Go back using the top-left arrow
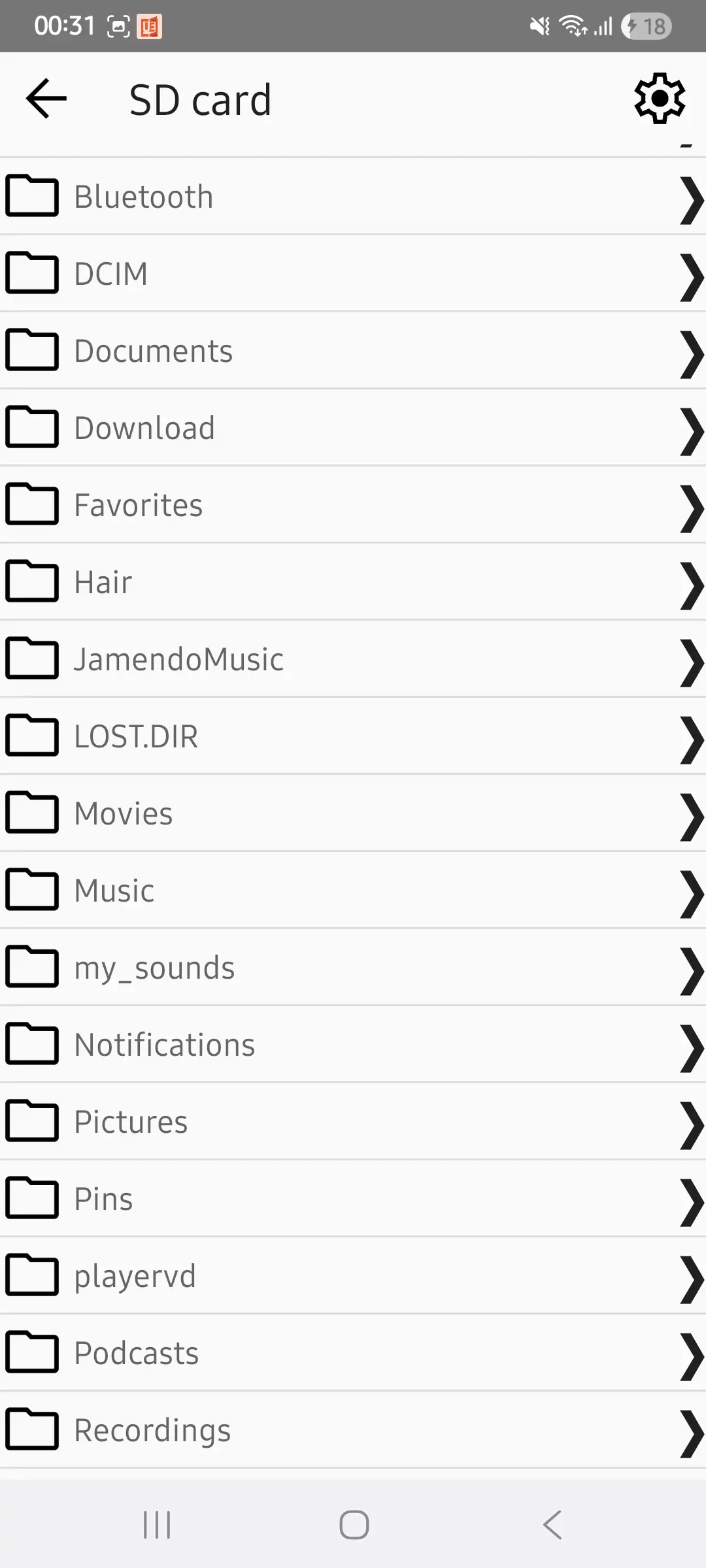This screenshot has width=706, height=1568. pyautogui.click(x=46, y=99)
